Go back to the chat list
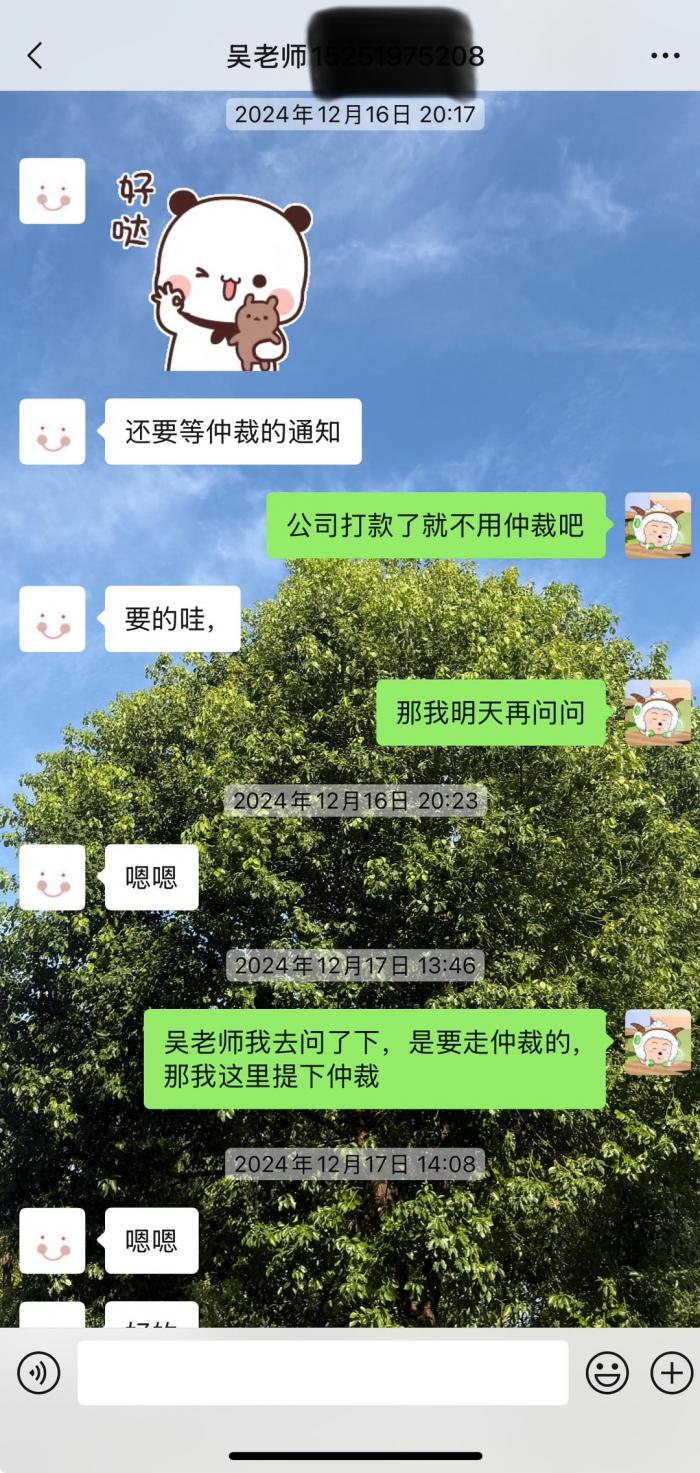Screen dimensions: 700x1473 tap(35, 56)
